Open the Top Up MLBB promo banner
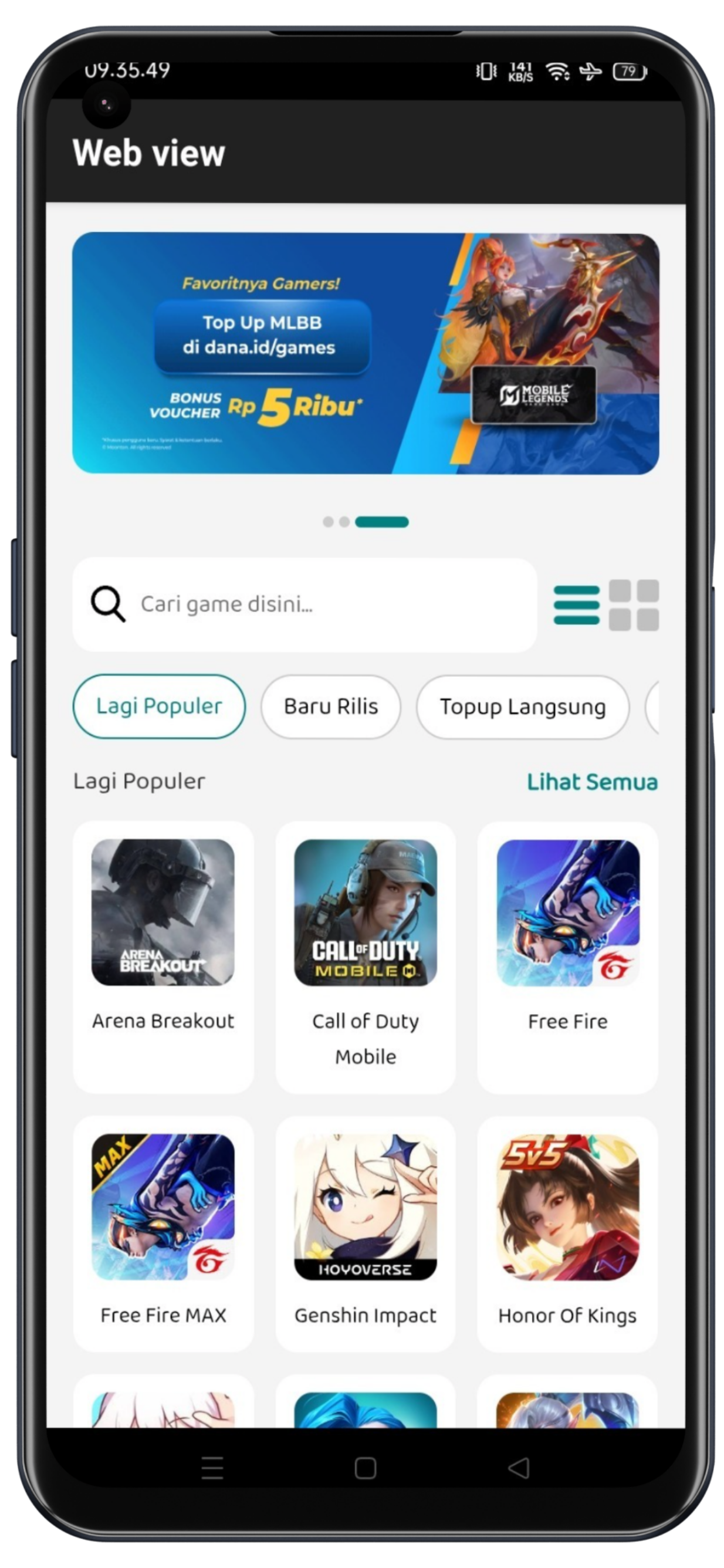The width and height of the screenshot is (724, 1568). 365,353
